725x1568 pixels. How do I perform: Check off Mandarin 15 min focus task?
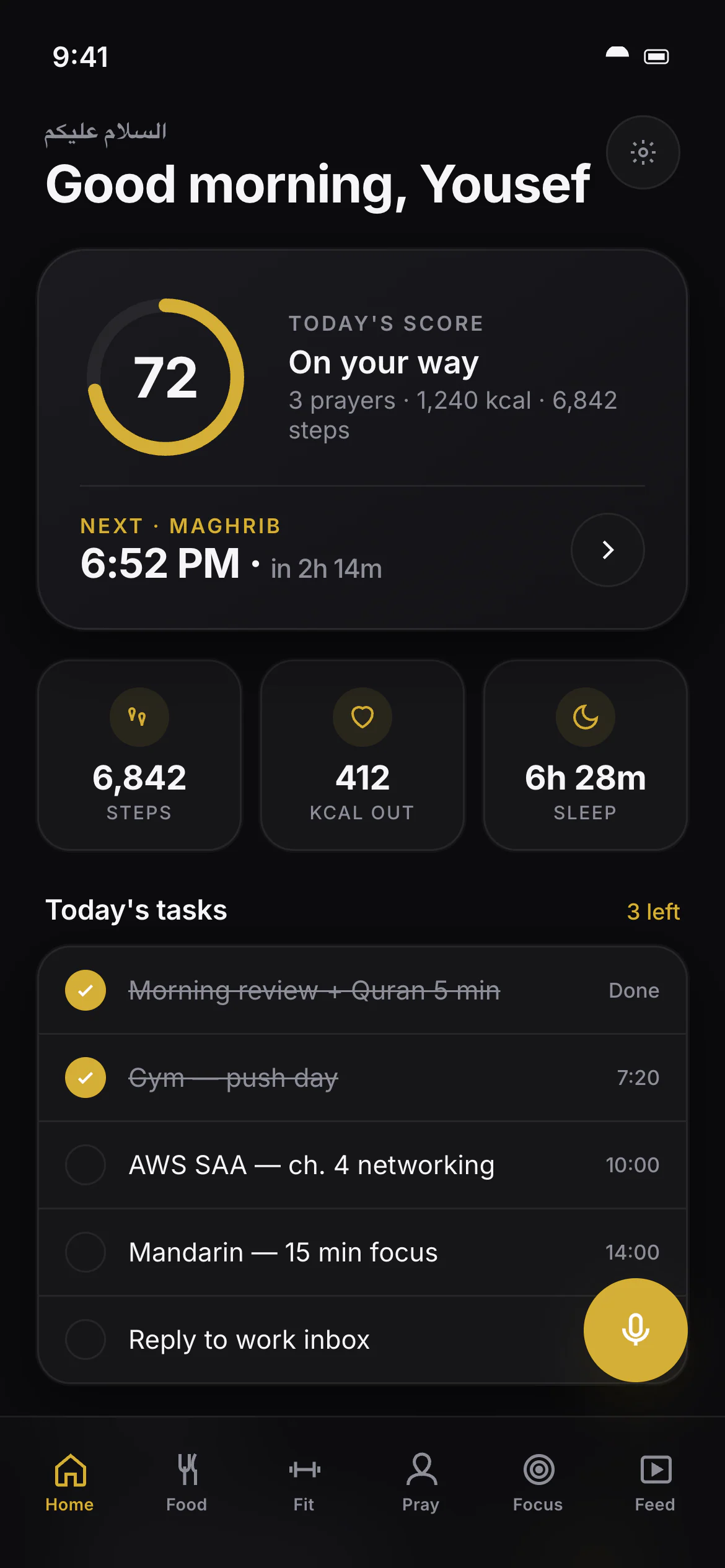[86, 1252]
